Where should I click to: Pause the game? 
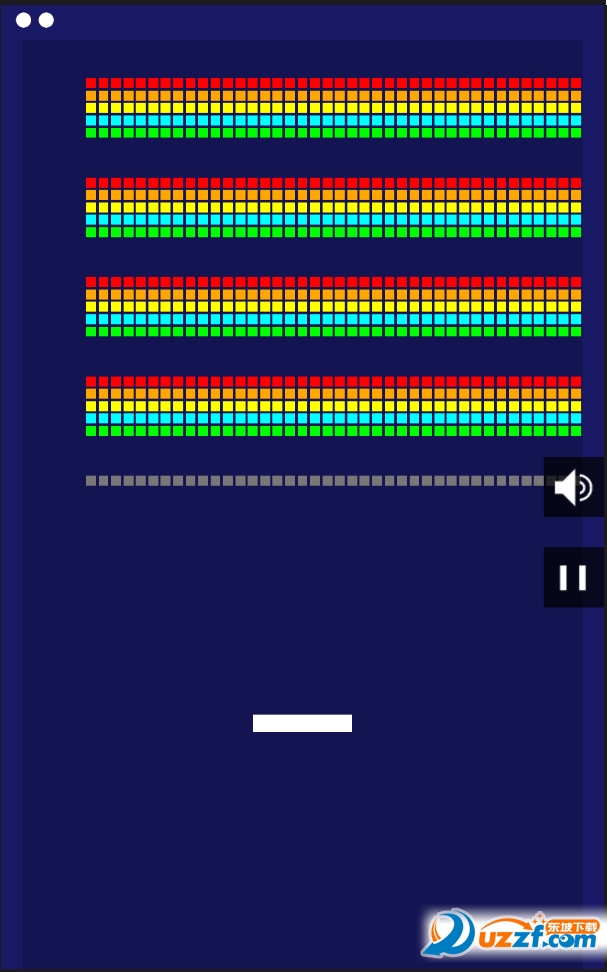point(574,577)
